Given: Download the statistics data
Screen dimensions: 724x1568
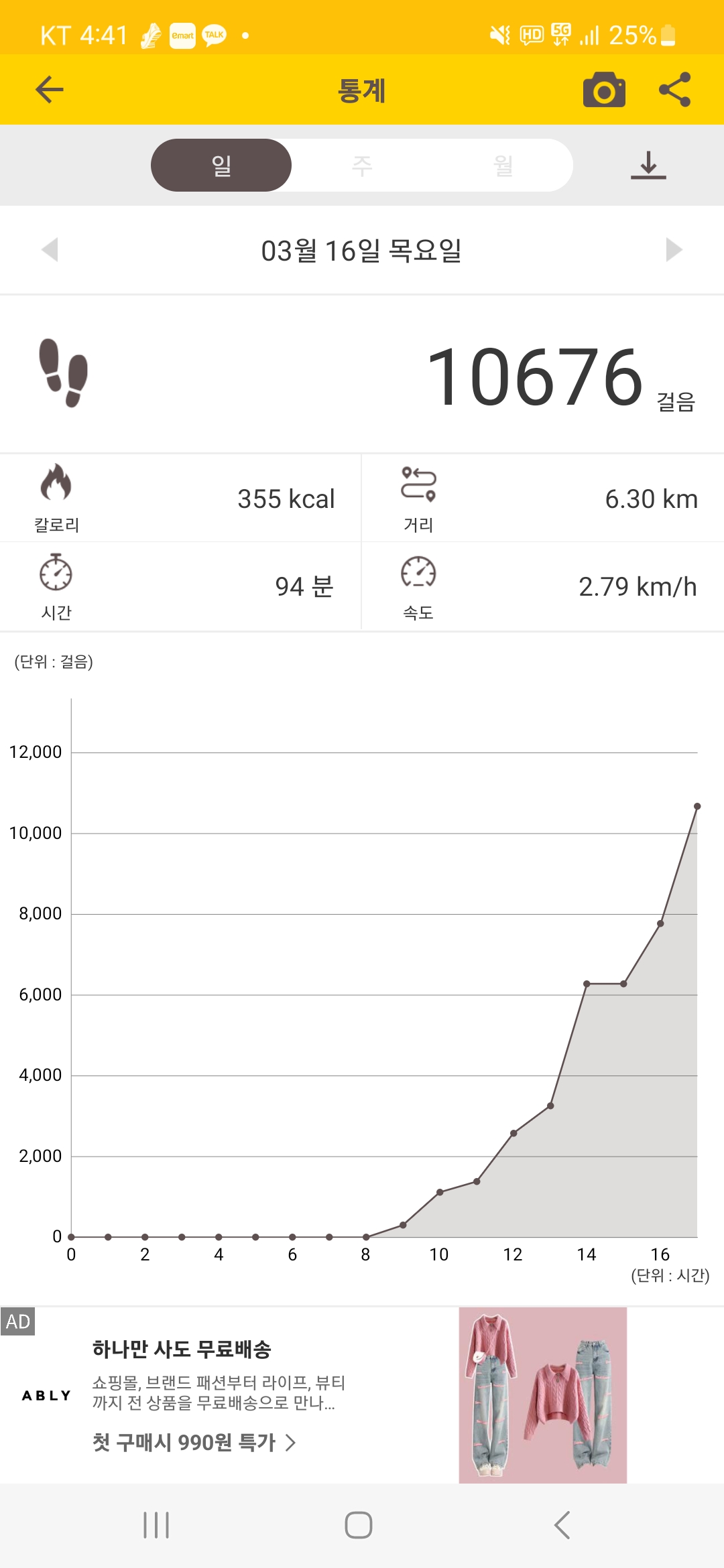Looking at the screenshot, I should pyautogui.click(x=648, y=165).
